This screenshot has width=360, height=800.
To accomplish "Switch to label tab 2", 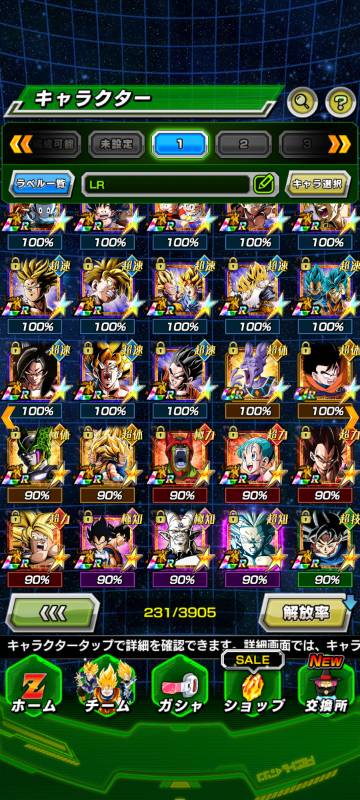I will pos(243,144).
